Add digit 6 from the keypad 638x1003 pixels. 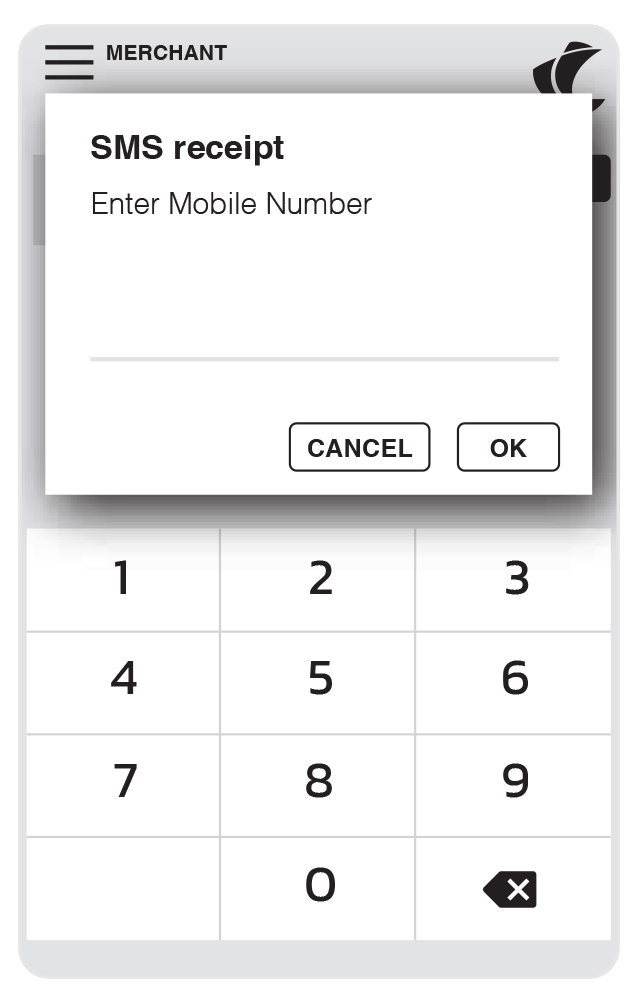tap(514, 682)
